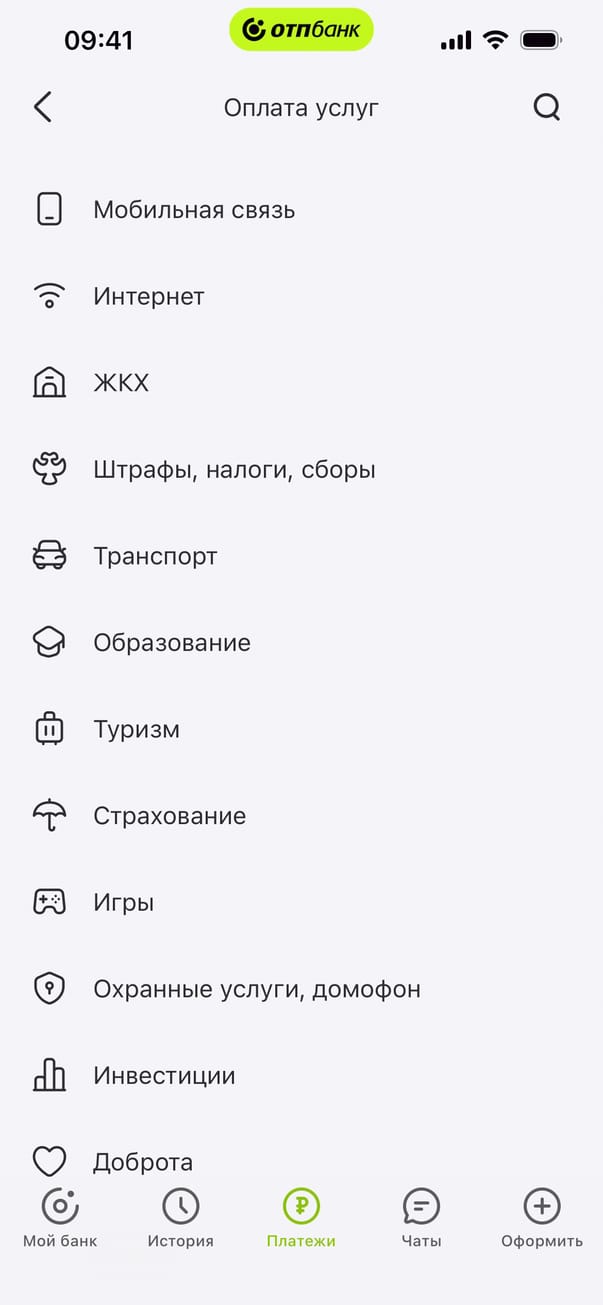Image resolution: width=603 pixels, height=1305 pixels.
Task: Open Мобильная связь payments
Action: coord(194,210)
